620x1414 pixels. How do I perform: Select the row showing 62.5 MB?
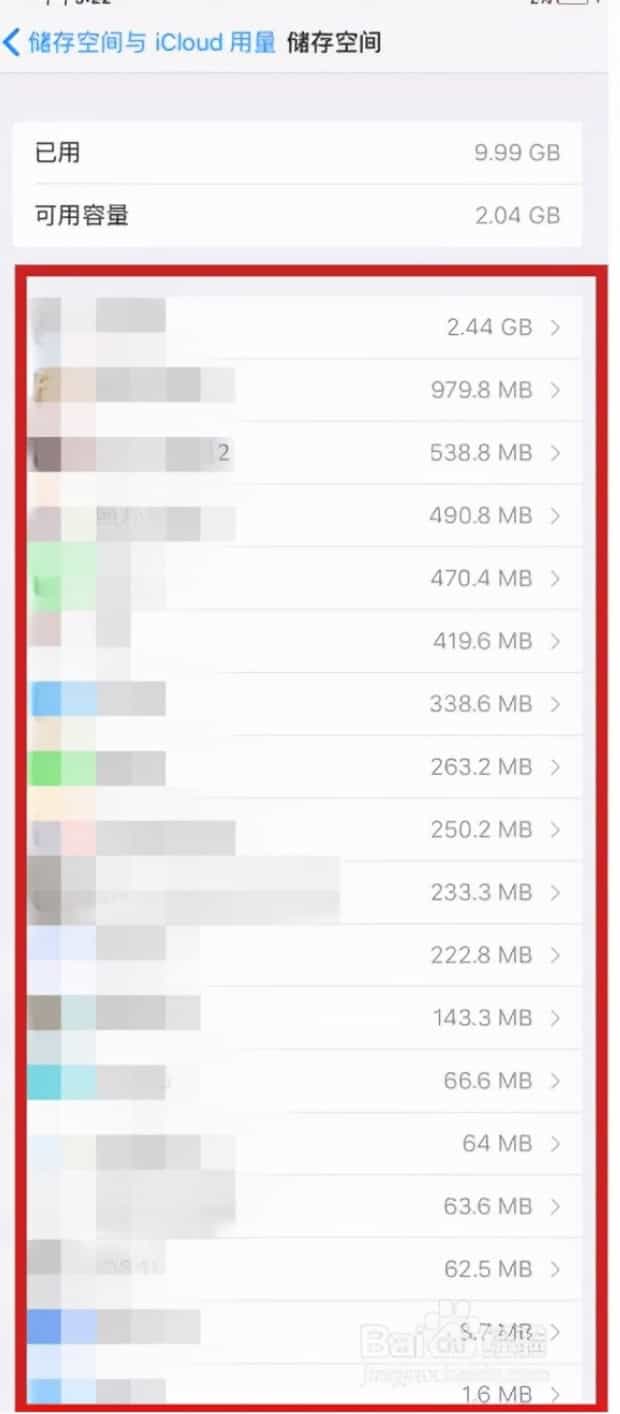pos(305,1269)
